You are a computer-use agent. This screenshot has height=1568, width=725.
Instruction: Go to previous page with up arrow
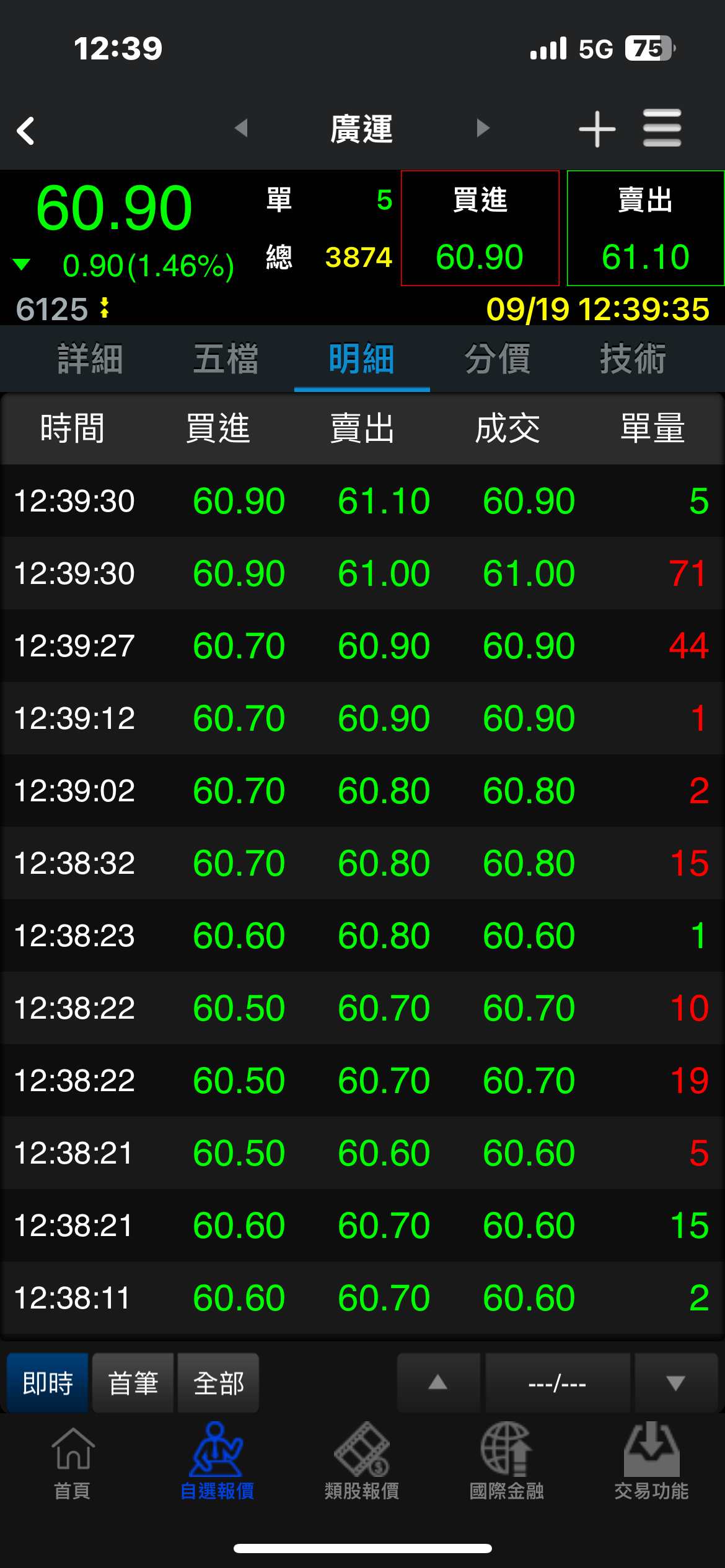click(x=438, y=1383)
